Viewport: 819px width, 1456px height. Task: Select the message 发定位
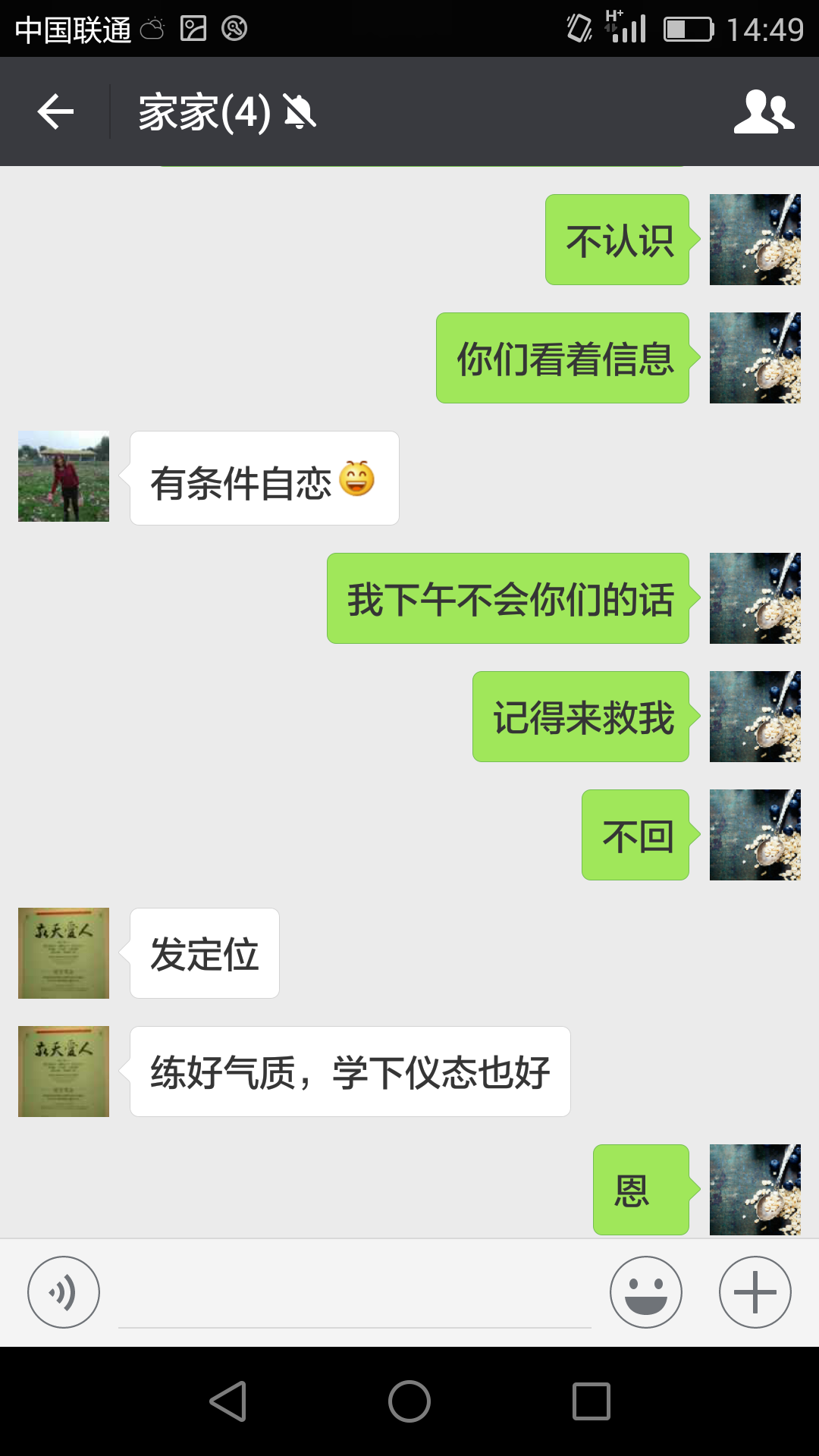coord(204,953)
